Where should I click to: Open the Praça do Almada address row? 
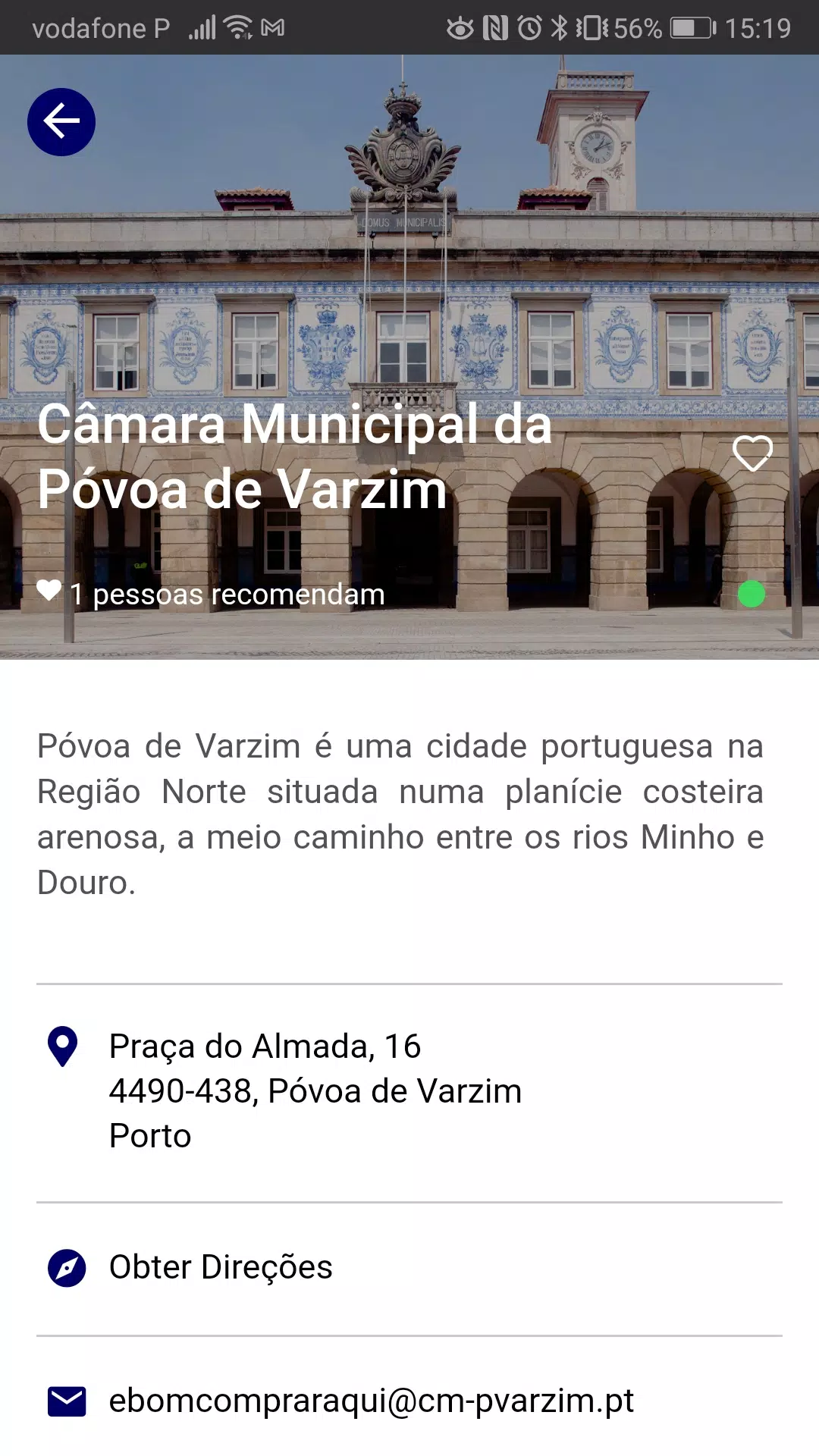[409, 1092]
